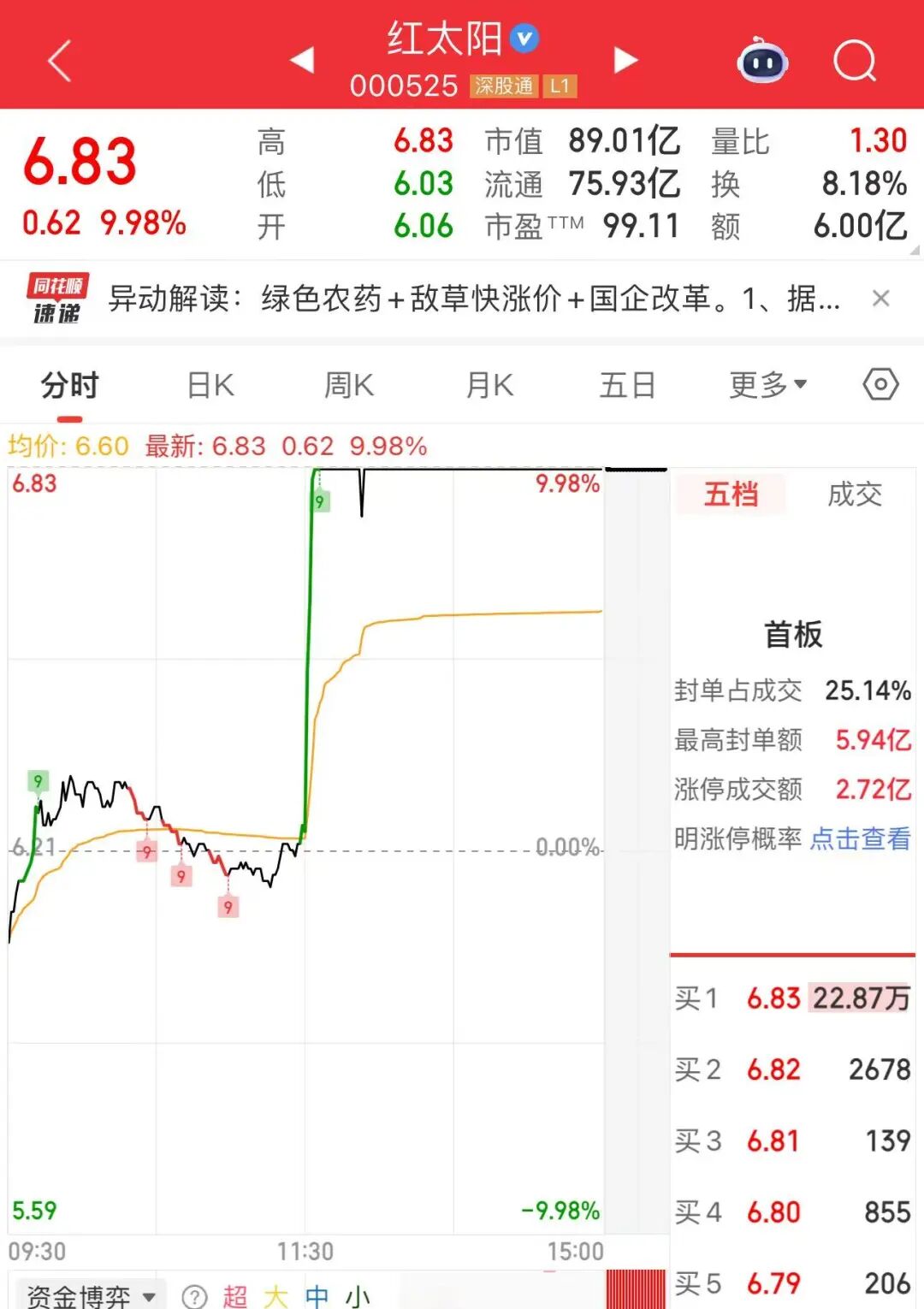Tap the 买1 volume fill bar
Viewport: 924px width, 1309px height.
tap(860, 998)
